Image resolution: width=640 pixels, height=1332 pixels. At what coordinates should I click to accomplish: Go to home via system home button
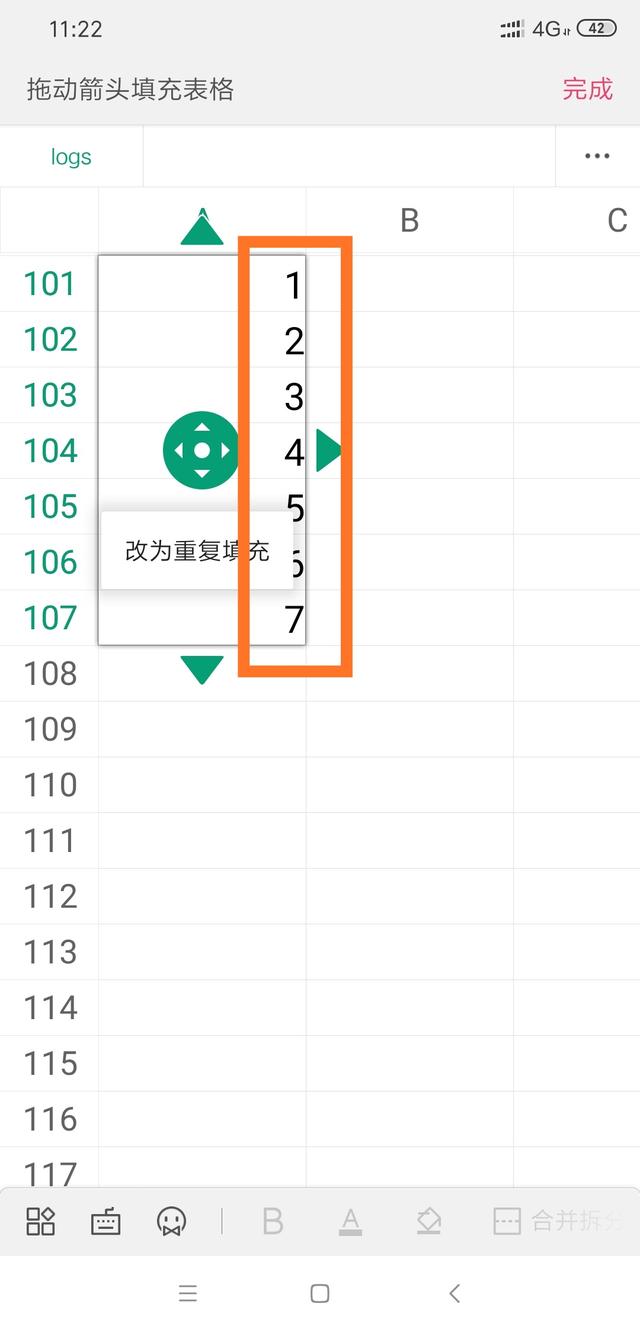(320, 1293)
